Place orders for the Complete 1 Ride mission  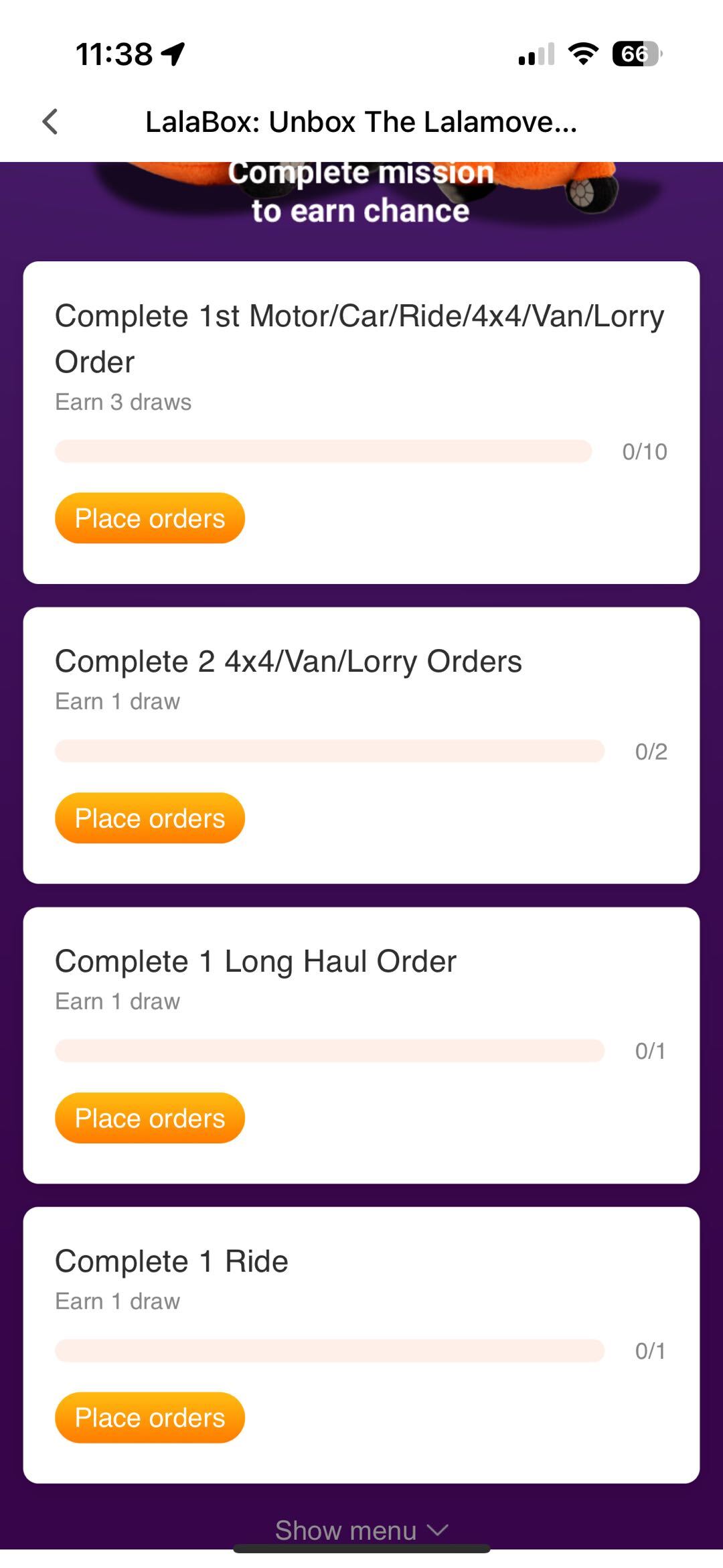150,1417
